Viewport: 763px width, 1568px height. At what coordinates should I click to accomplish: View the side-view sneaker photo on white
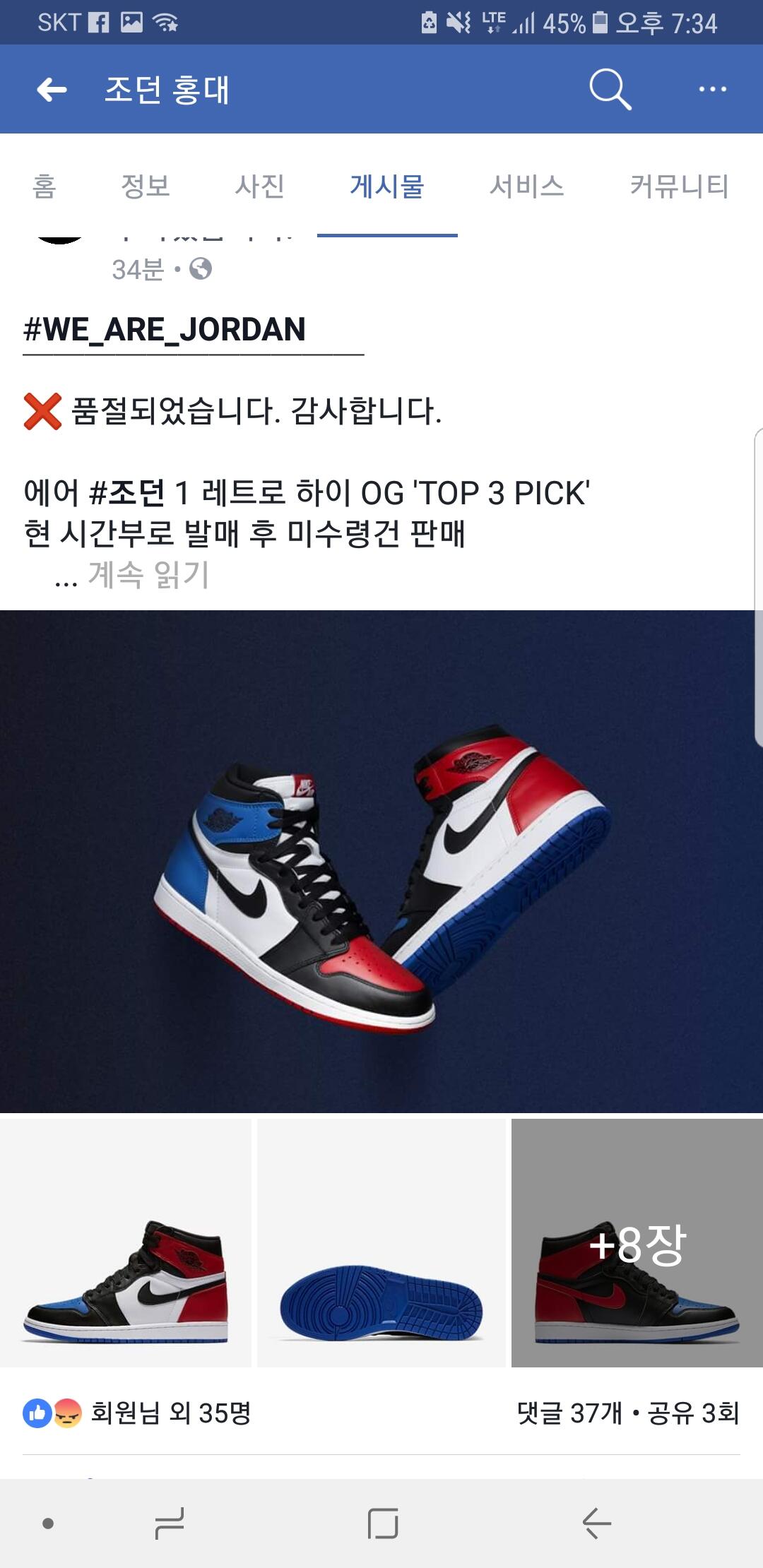click(126, 1243)
